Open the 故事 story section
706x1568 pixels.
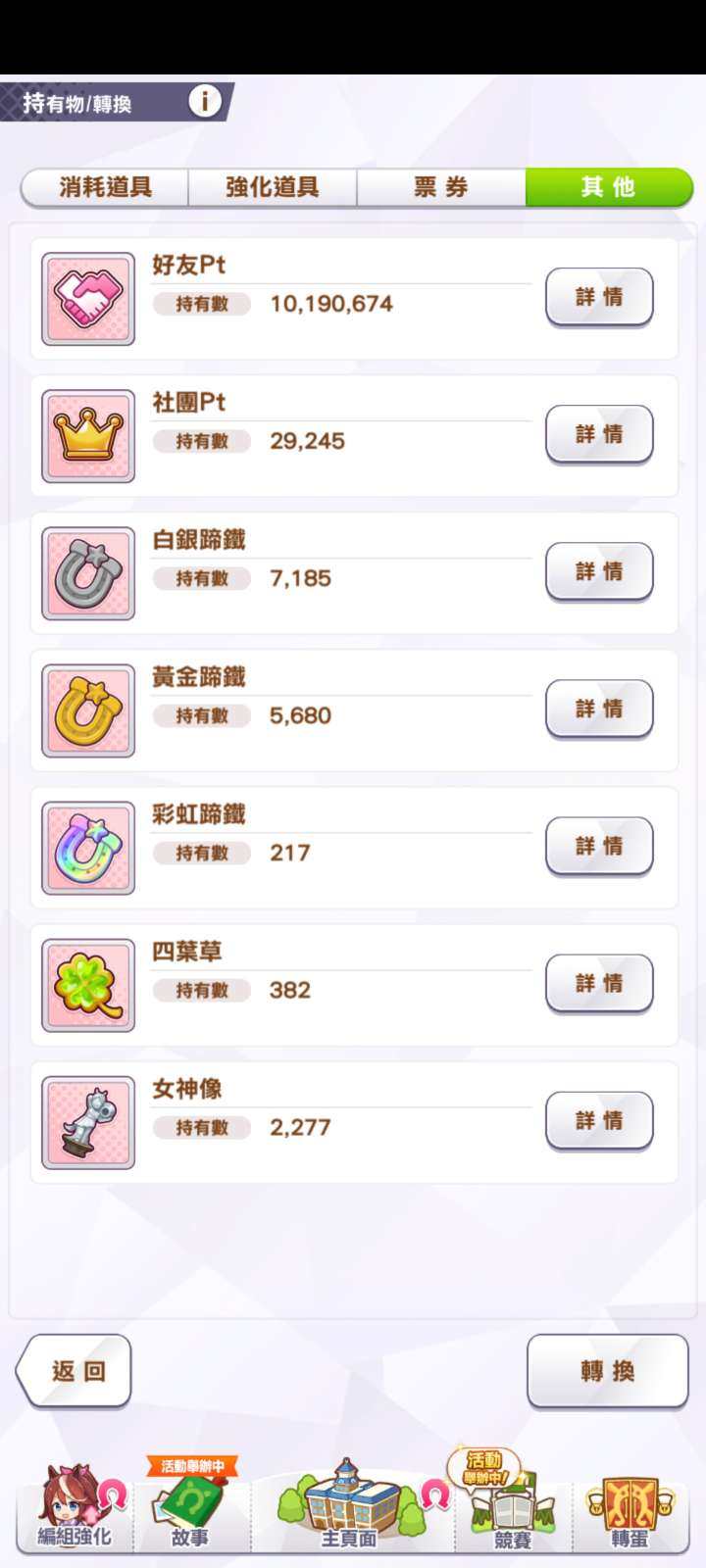point(191,1514)
